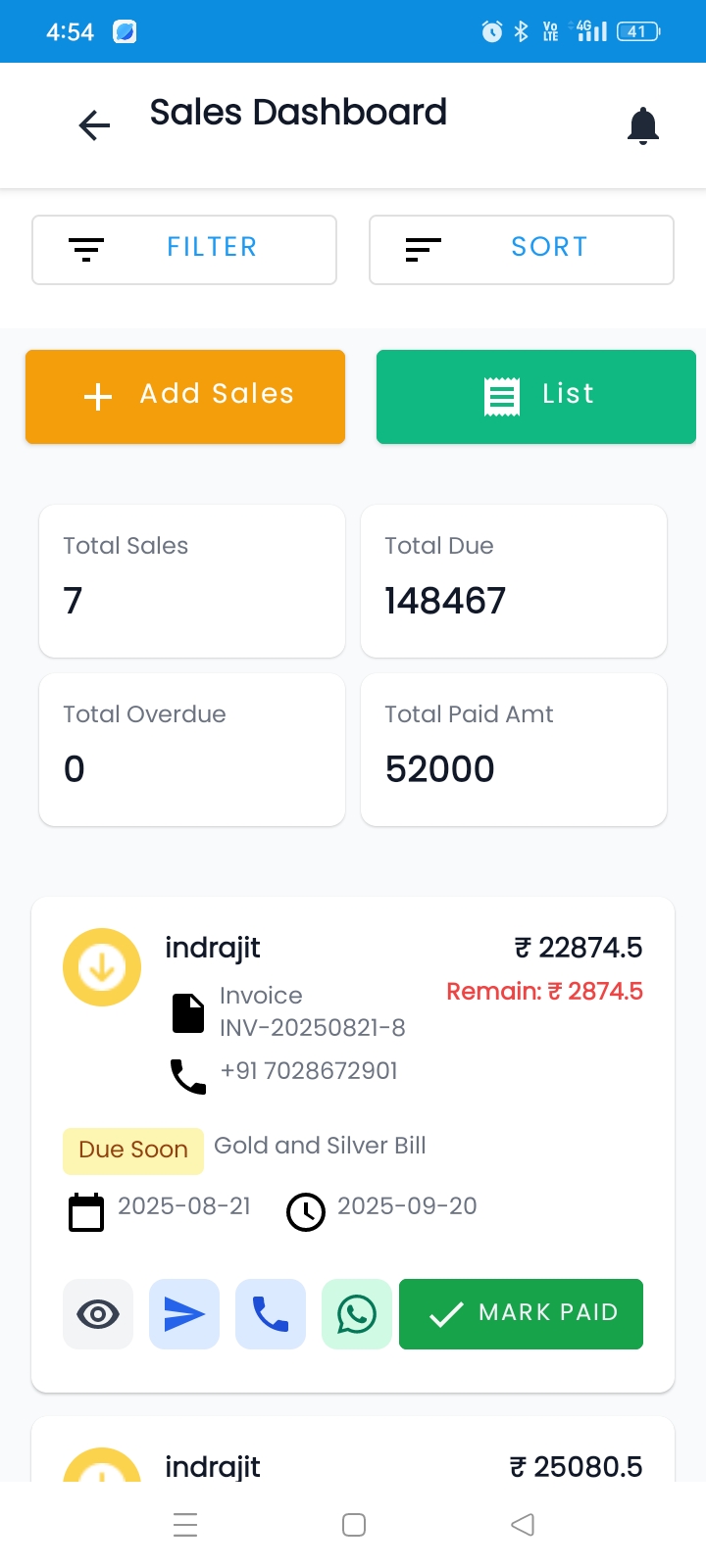Tap the invoice document icon for INV-20250821-8

tap(187, 1012)
